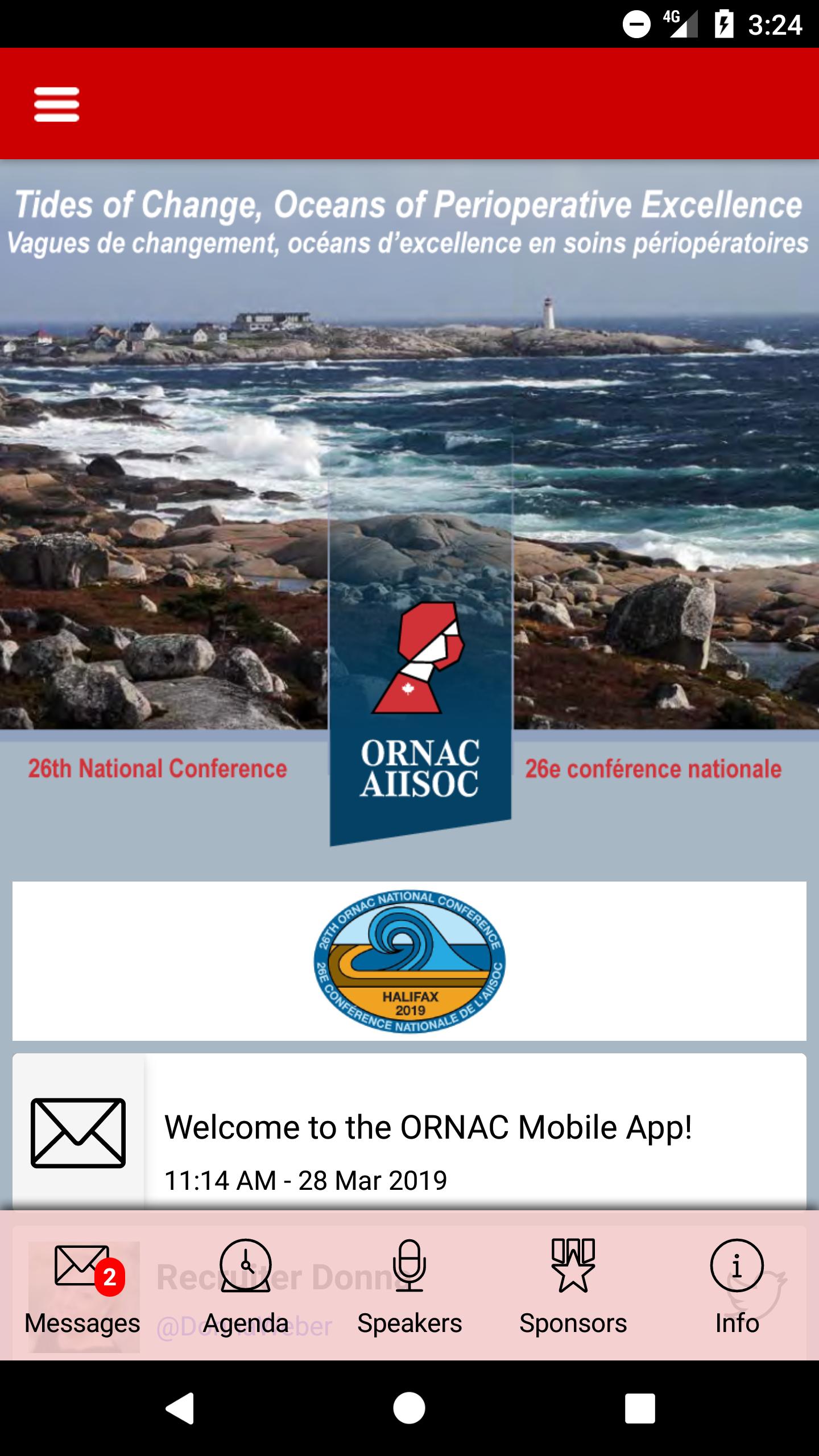Go back using the system back button
The height and width of the screenshot is (1456, 819).
pyautogui.click(x=180, y=1408)
